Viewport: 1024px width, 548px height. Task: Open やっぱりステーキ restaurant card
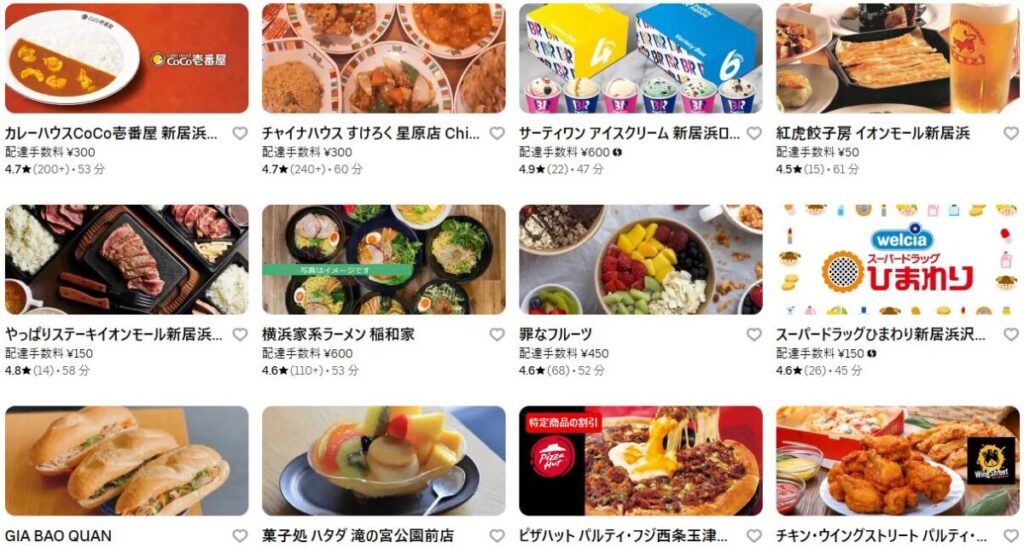click(126, 260)
